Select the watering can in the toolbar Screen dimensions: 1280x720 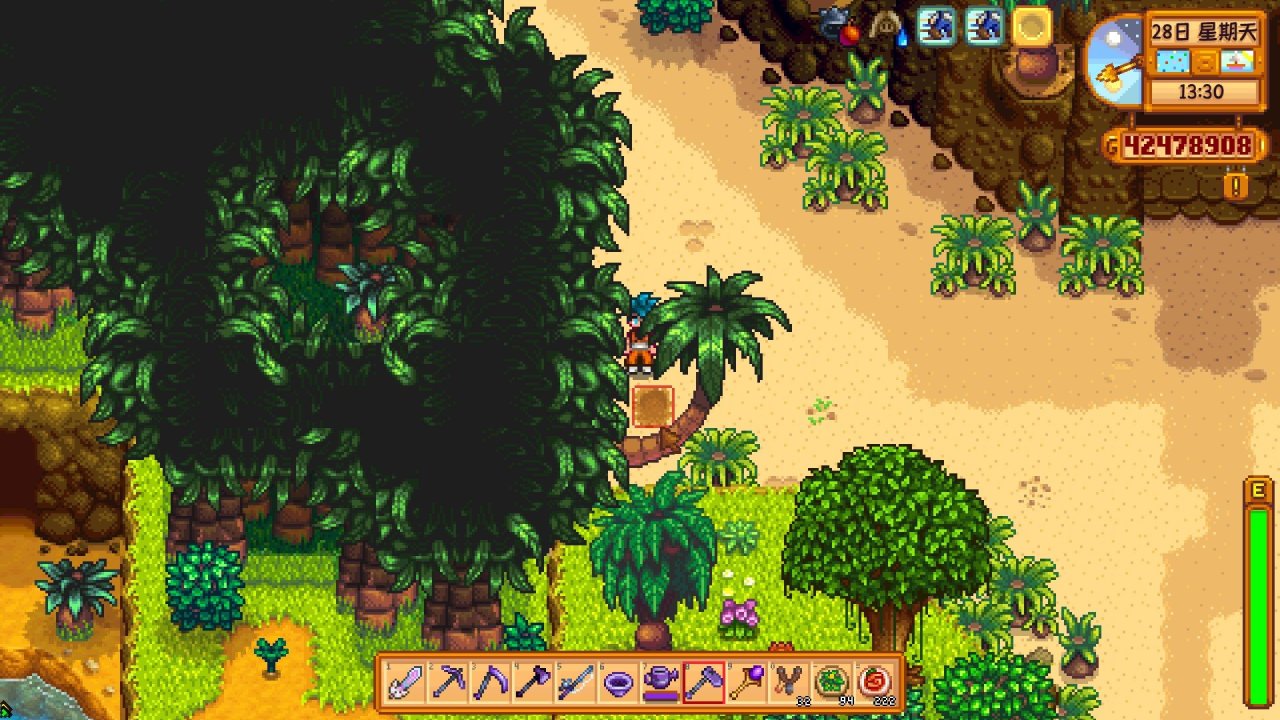pos(661,684)
